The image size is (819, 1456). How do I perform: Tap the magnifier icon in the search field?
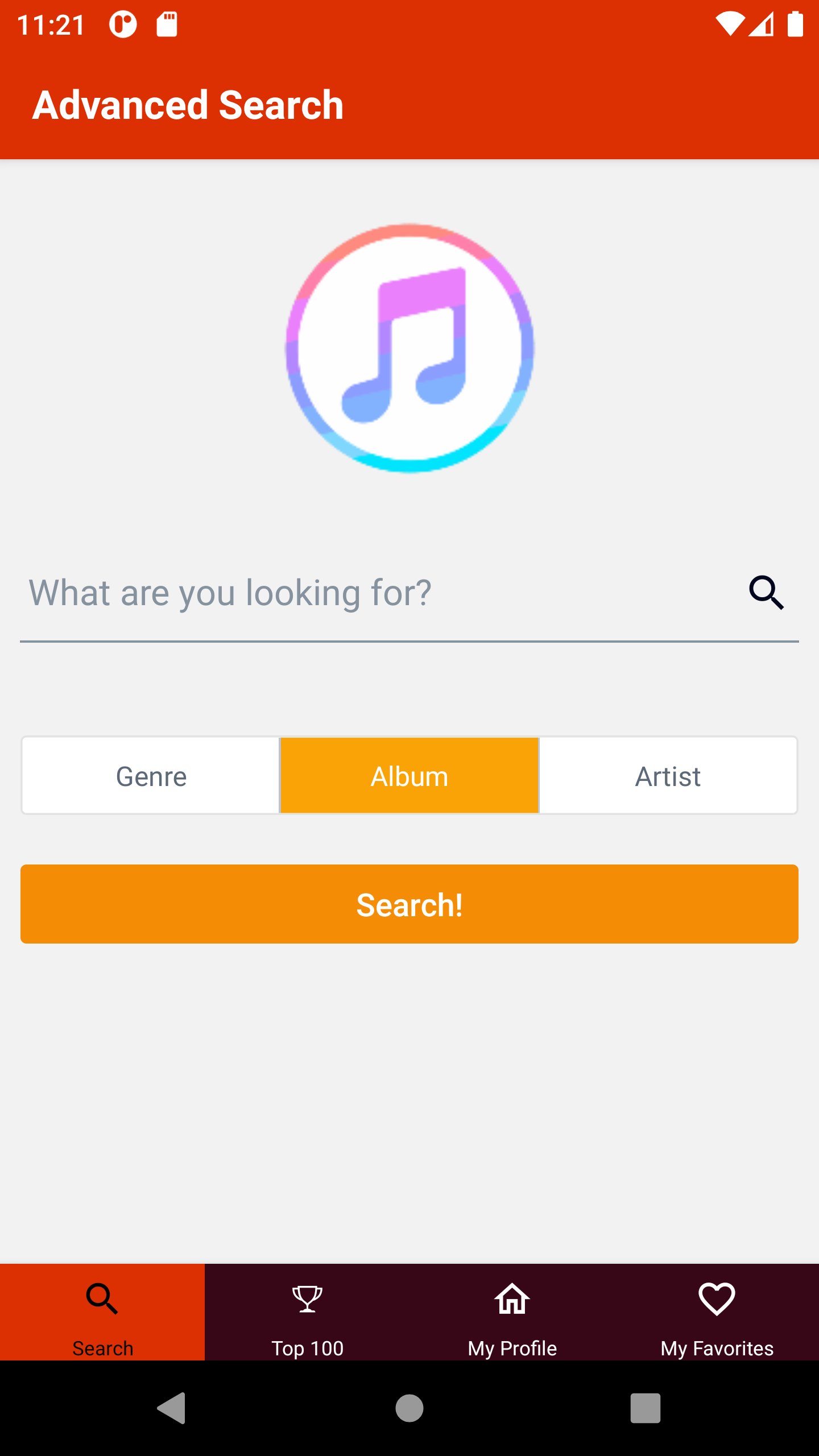pyautogui.click(x=766, y=593)
